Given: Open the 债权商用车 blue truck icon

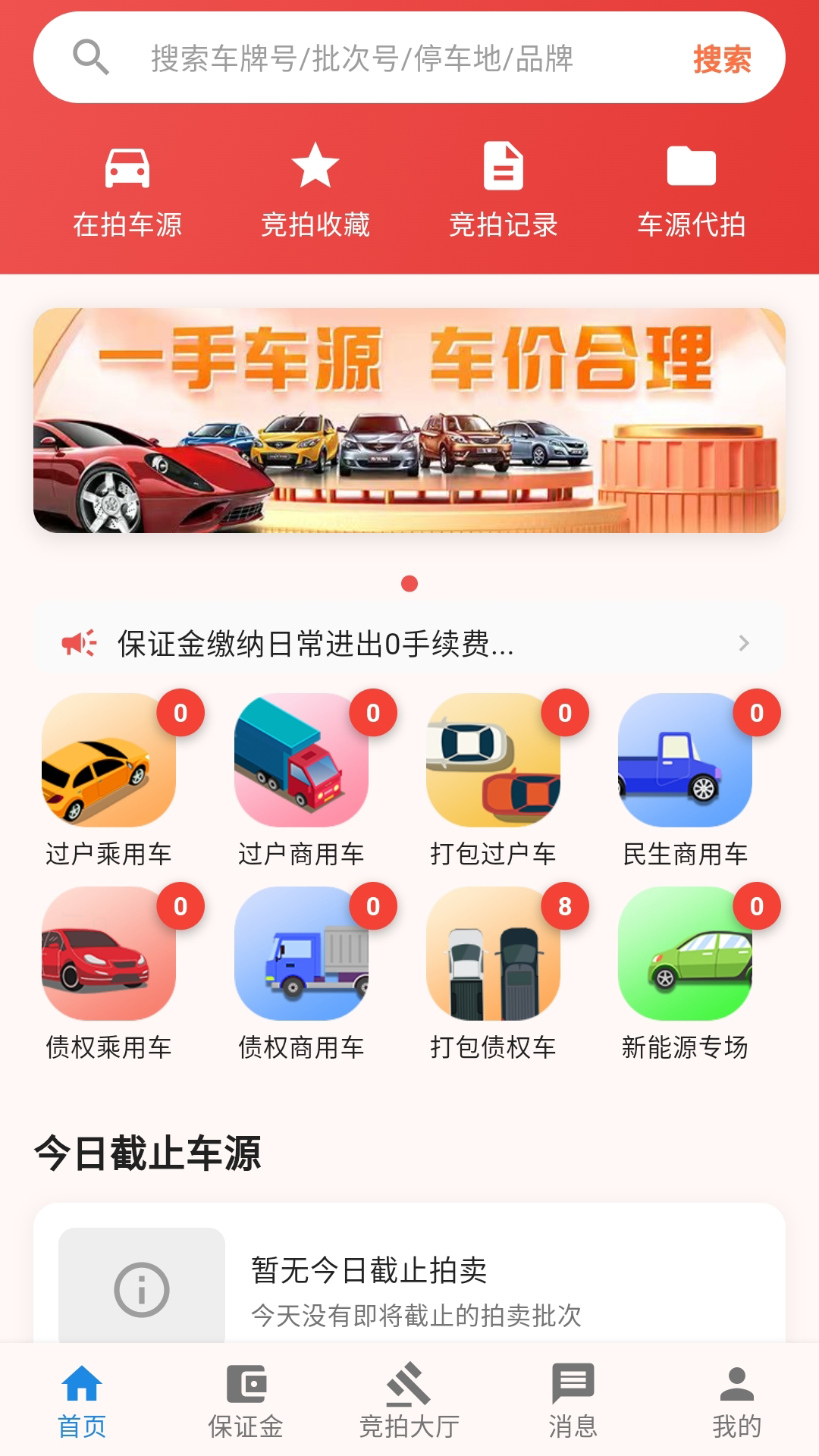Looking at the screenshot, I should click(303, 959).
